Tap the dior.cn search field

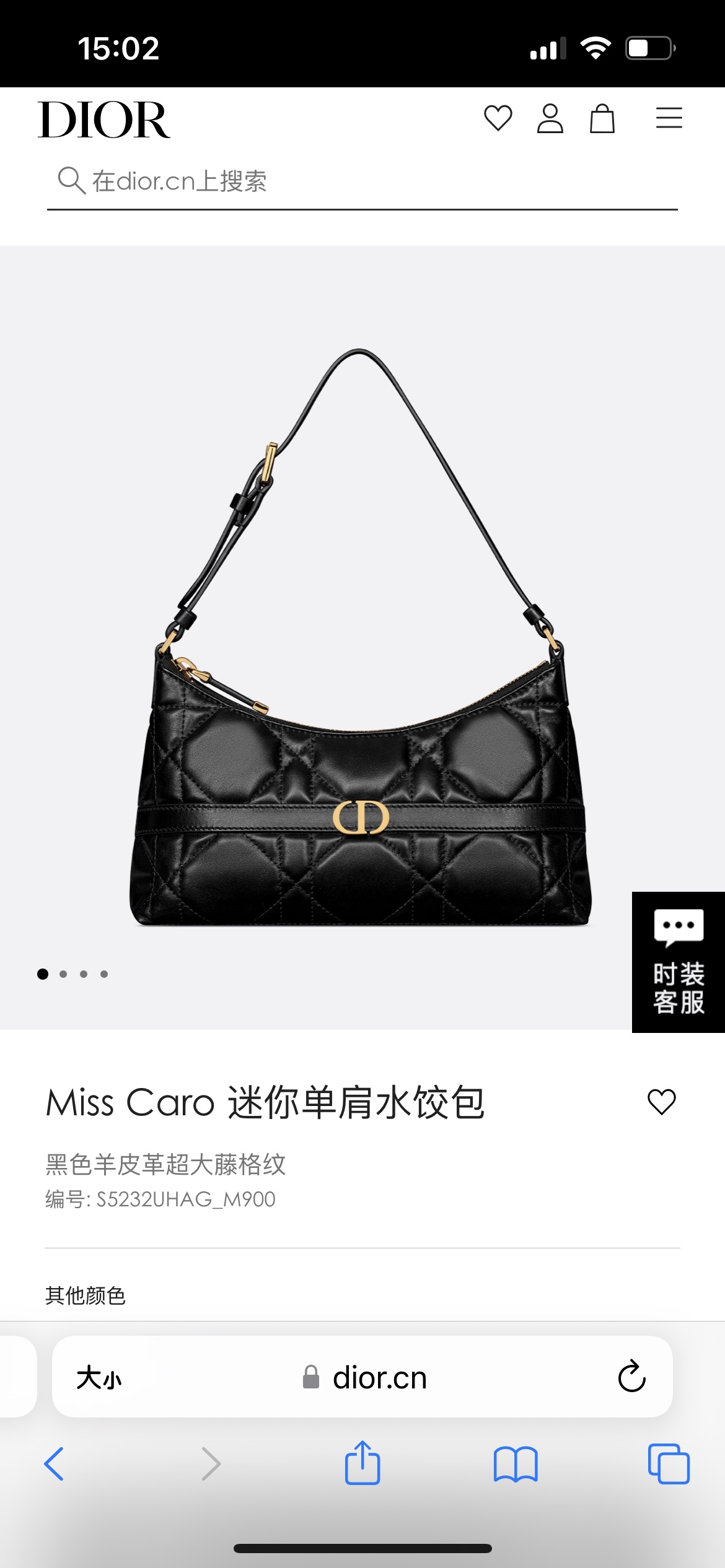[362, 181]
